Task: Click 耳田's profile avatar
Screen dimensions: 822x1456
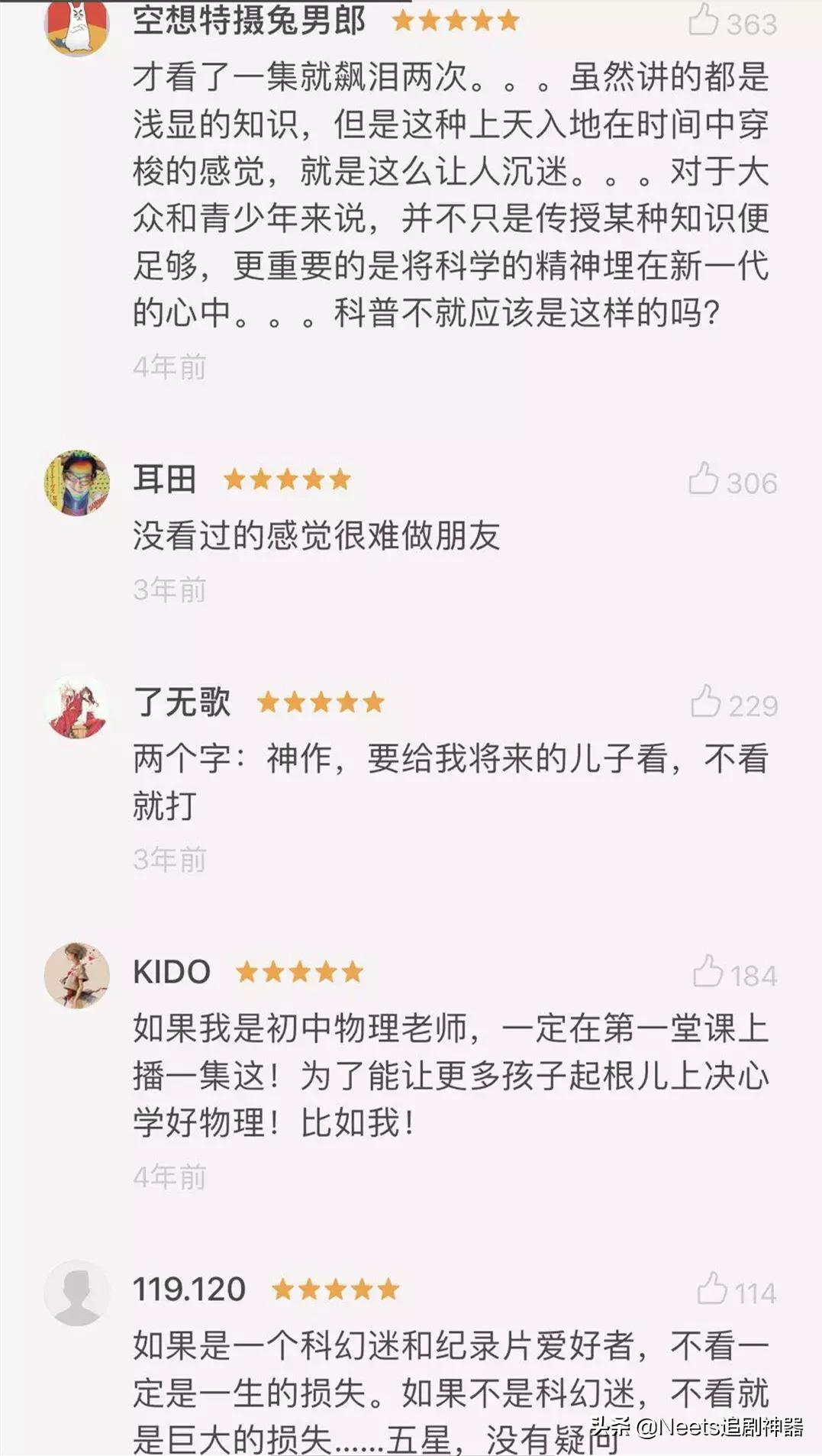Action: [76, 481]
